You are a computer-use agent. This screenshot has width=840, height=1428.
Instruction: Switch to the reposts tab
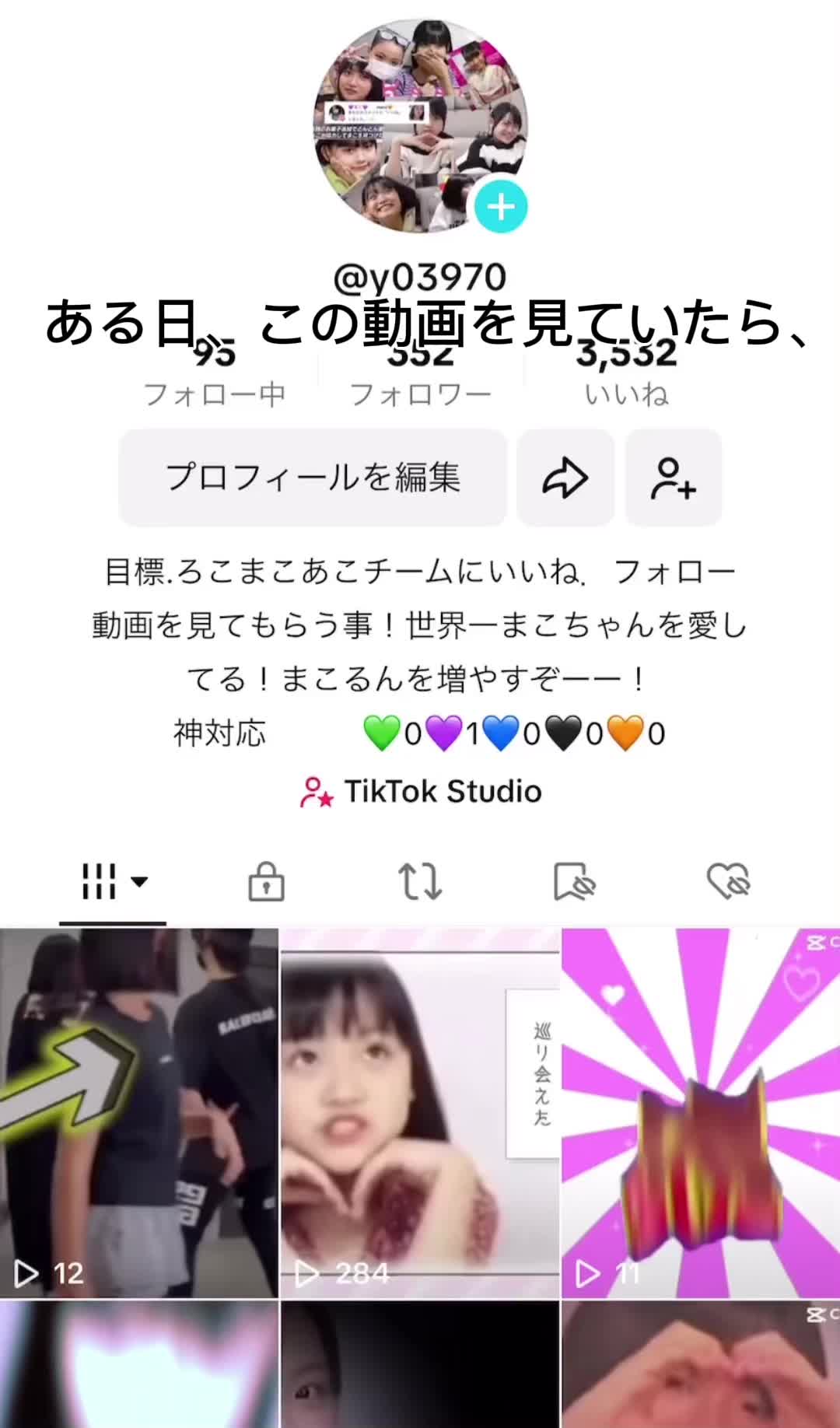pyautogui.click(x=420, y=882)
